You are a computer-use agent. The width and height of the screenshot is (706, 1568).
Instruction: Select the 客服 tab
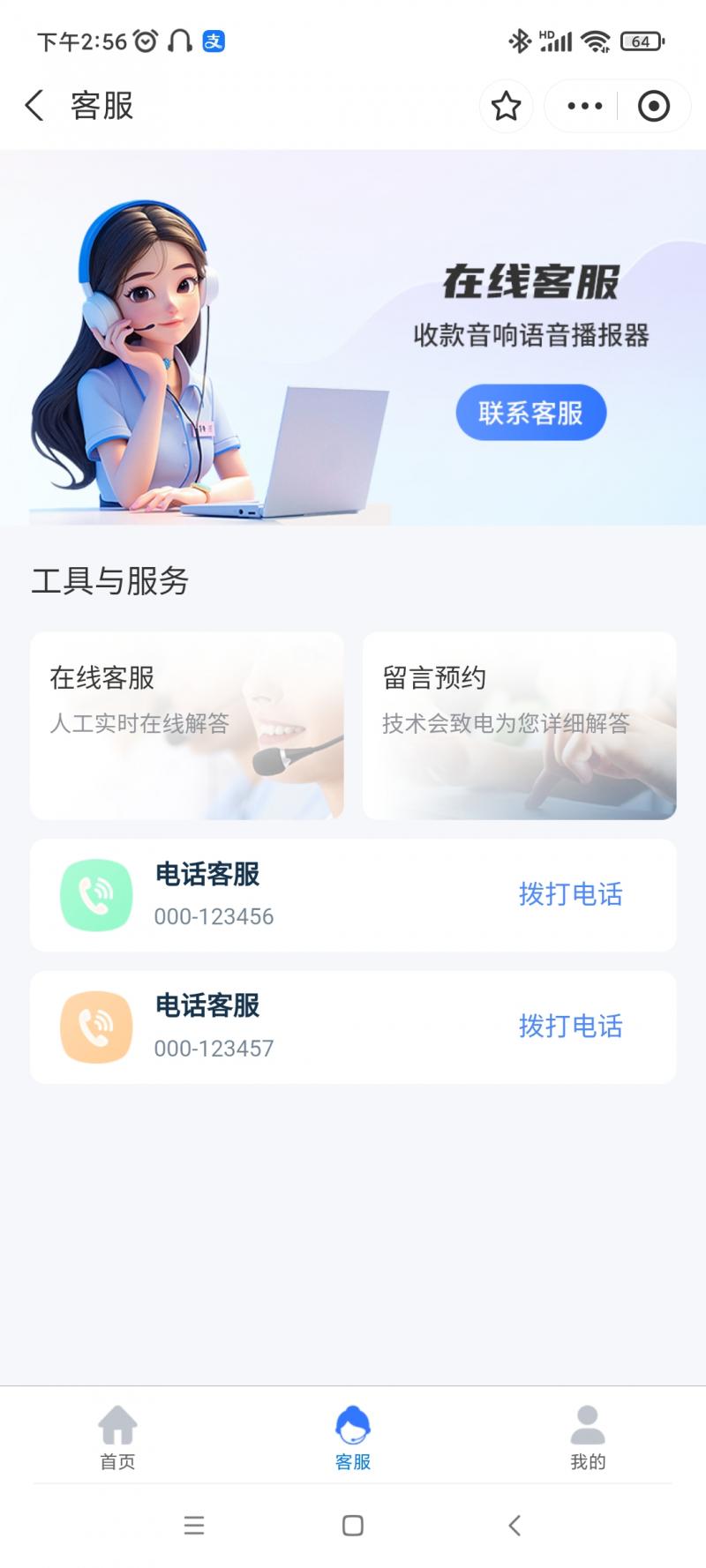coord(353,1437)
